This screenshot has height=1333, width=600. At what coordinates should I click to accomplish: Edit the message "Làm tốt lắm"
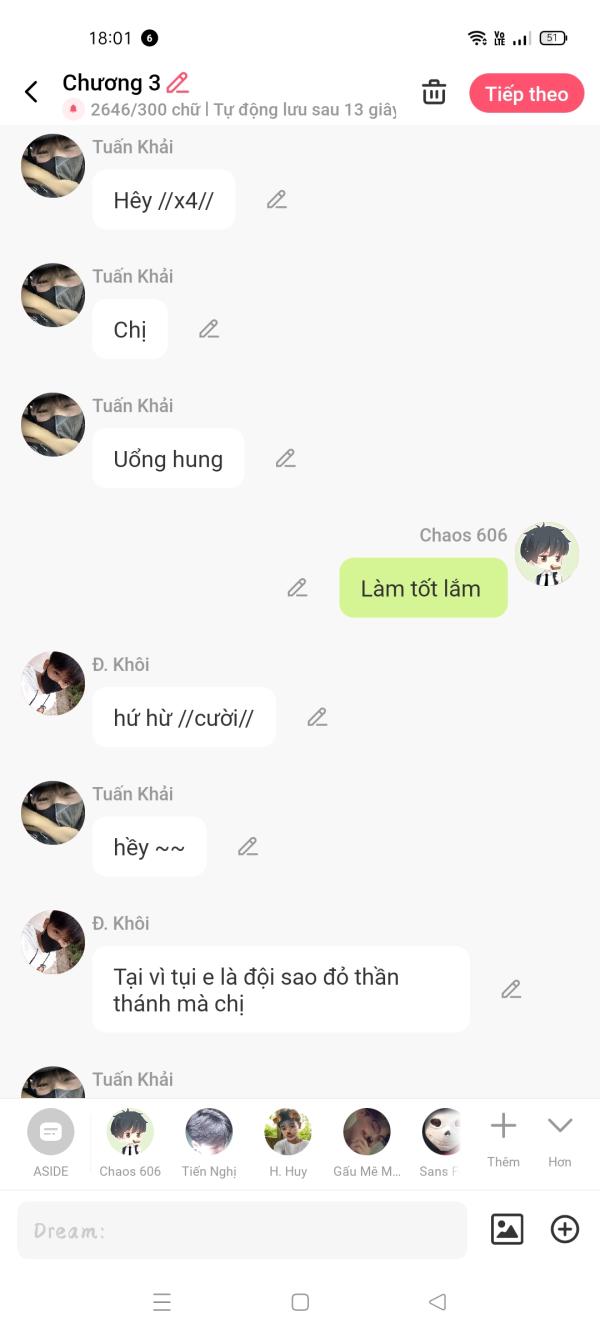point(297,588)
